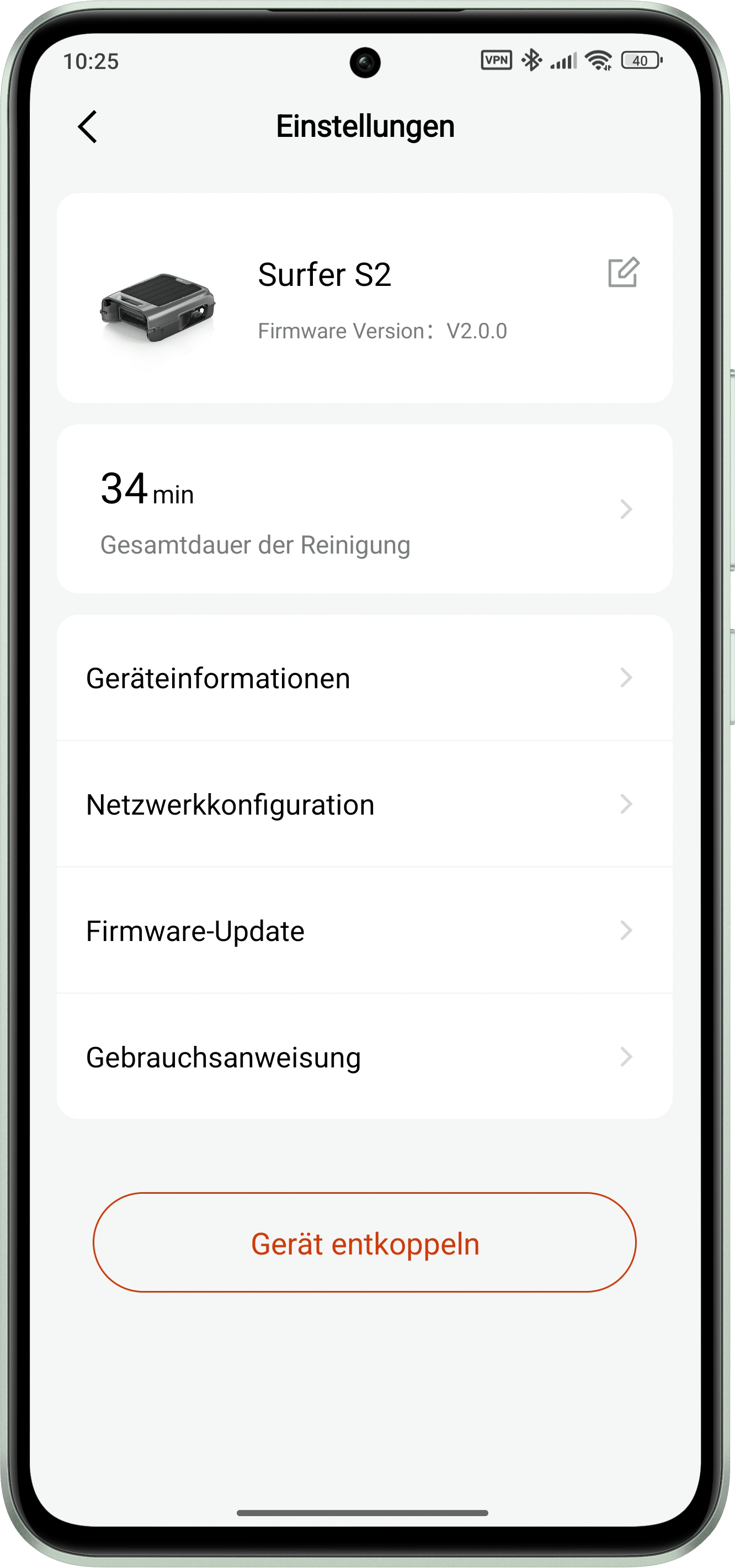Go back from Einstellungen

pyautogui.click(x=88, y=126)
